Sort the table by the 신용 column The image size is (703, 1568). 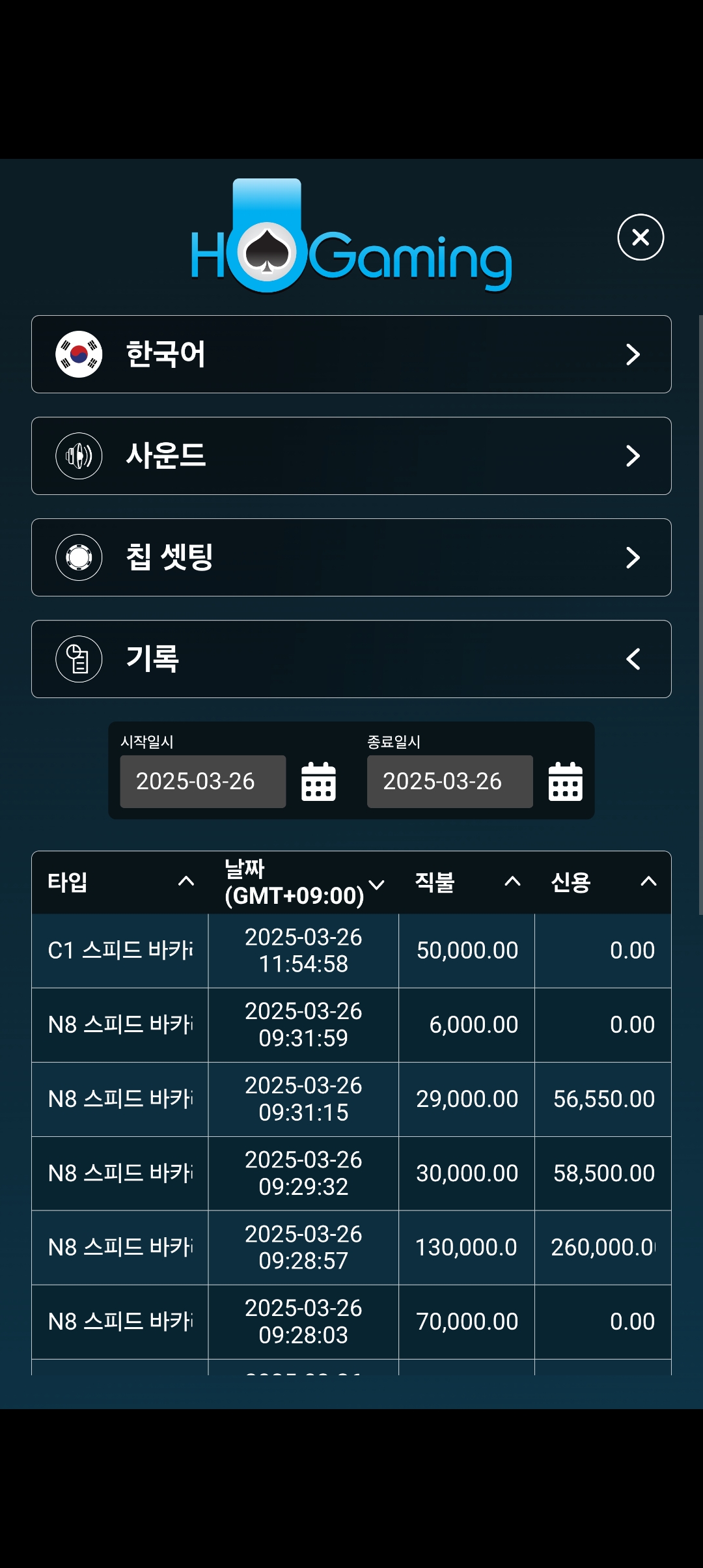(x=603, y=882)
